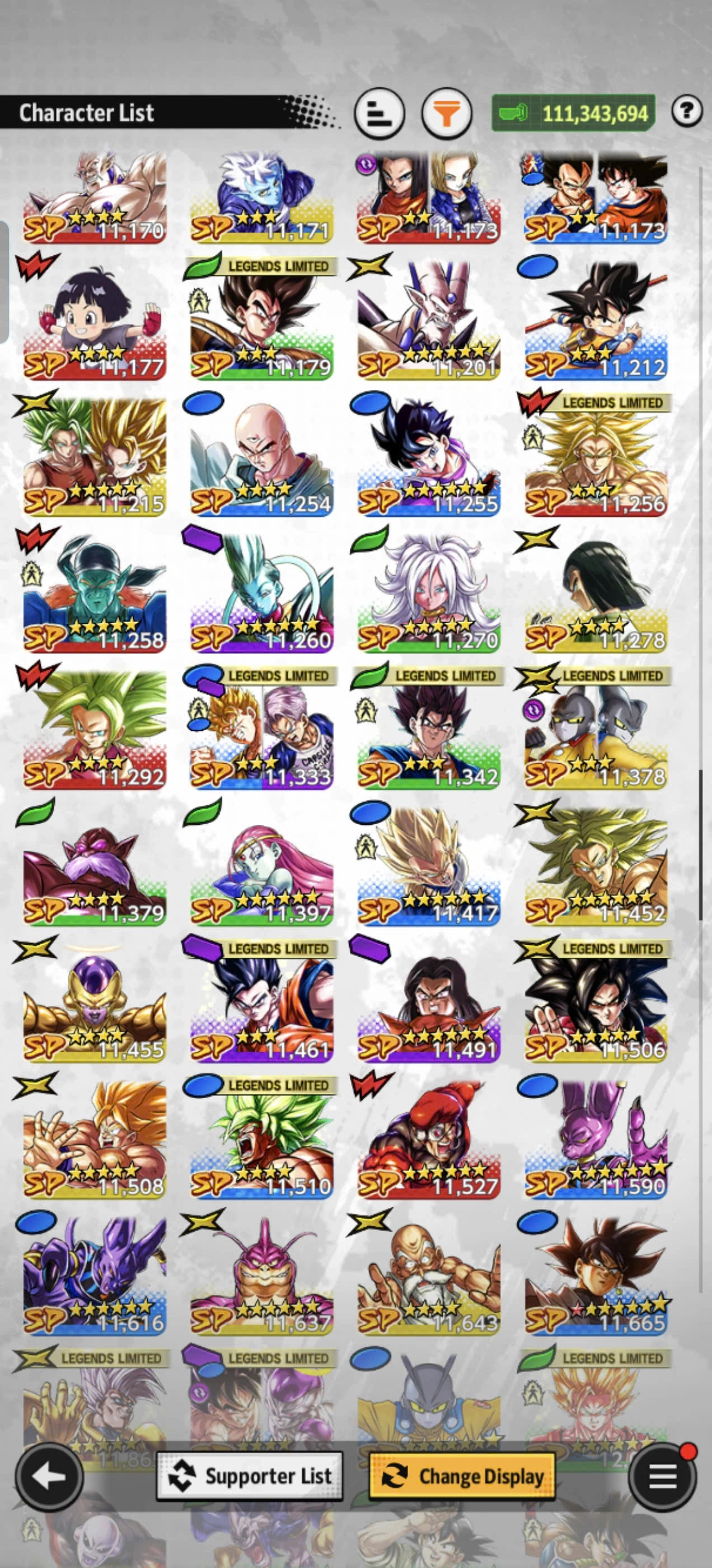Pick the Legends Limited duo rated 11,333

261,730
